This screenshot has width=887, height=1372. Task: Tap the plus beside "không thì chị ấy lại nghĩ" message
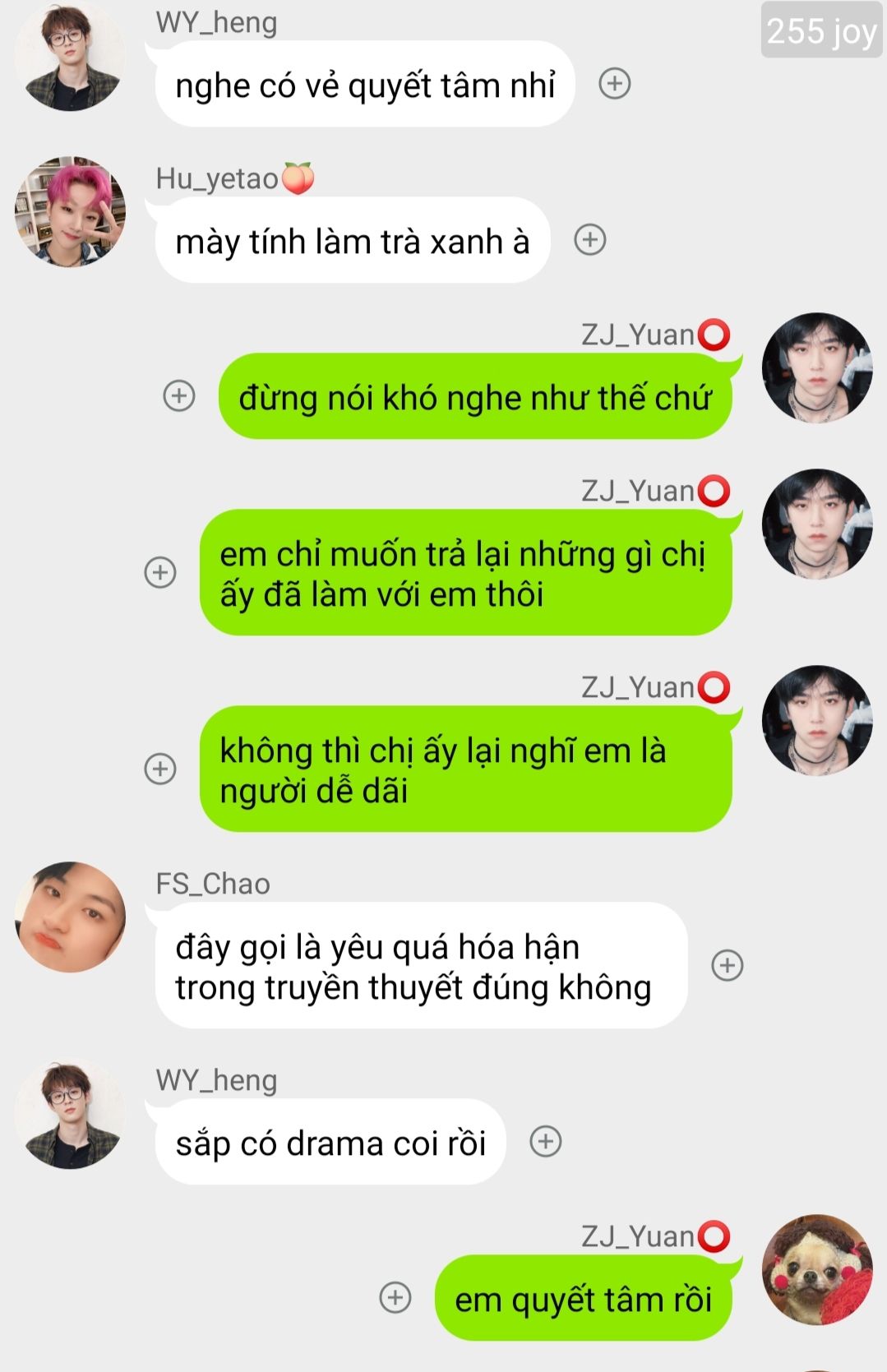click(160, 769)
